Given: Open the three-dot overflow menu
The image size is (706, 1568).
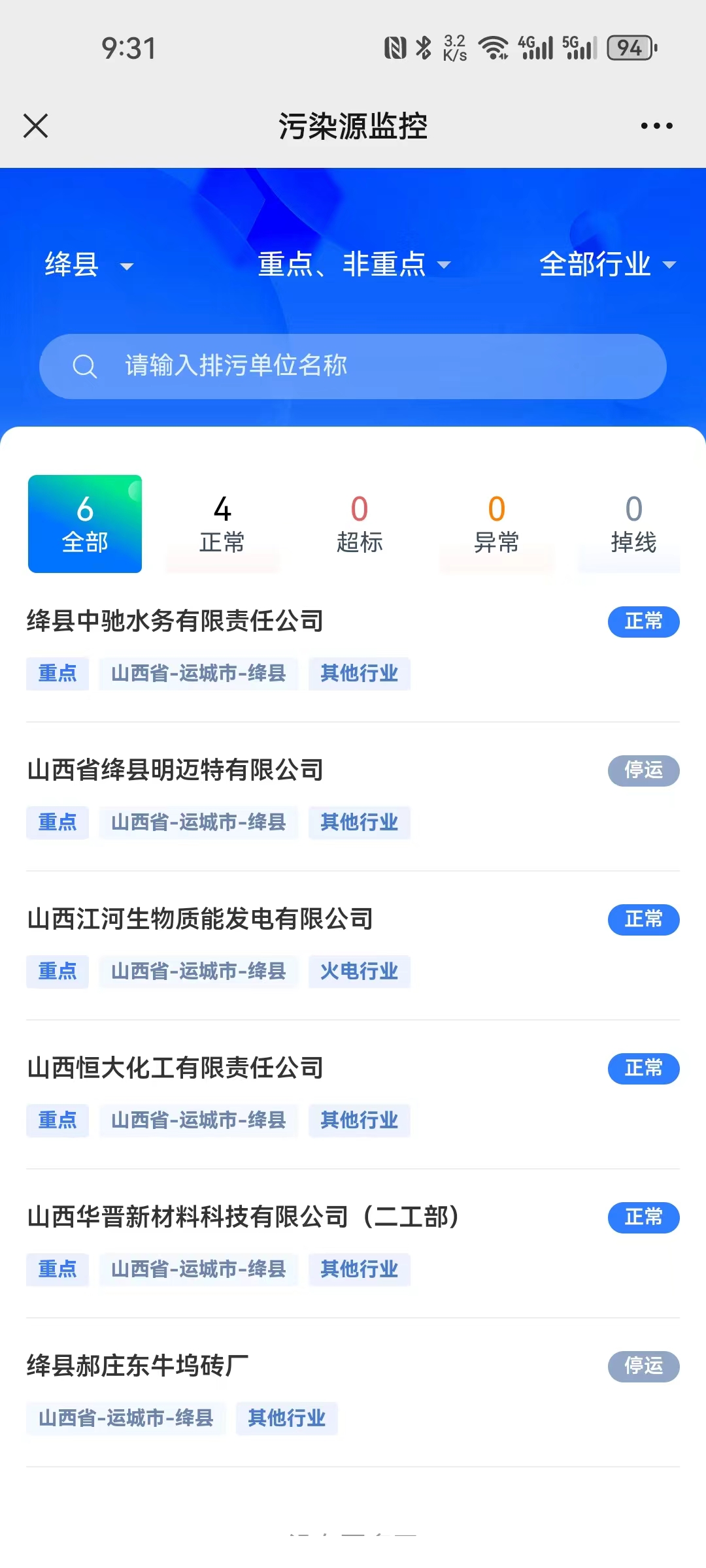Looking at the screenshot, I should pos(656,125).
